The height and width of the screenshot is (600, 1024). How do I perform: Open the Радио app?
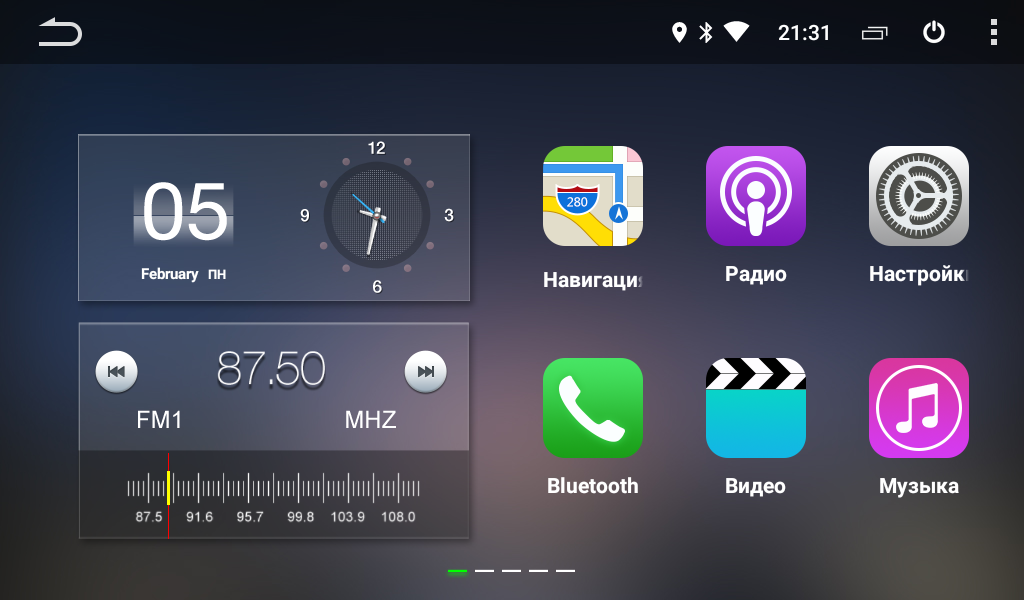click(x=755, y=197)
